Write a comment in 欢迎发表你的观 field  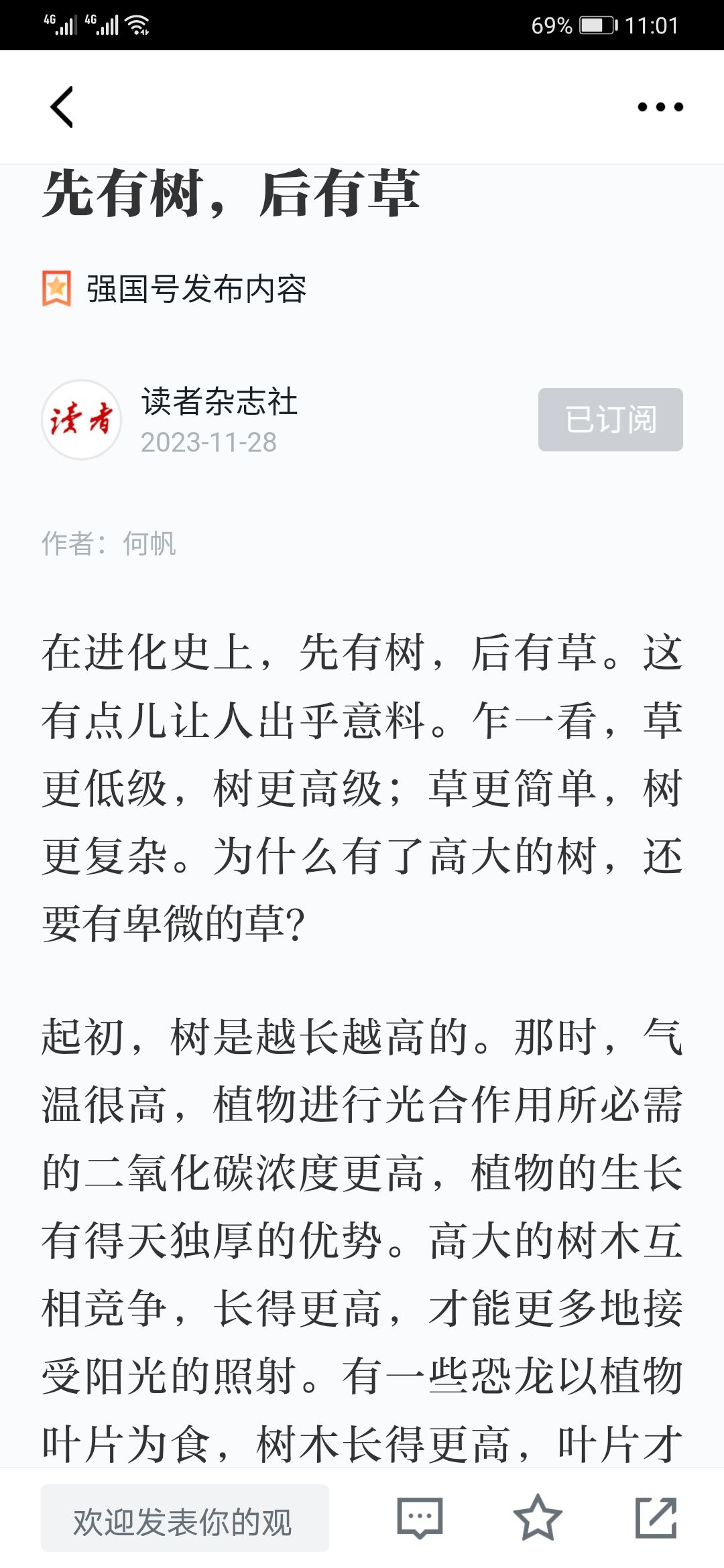pos(185,1518)
